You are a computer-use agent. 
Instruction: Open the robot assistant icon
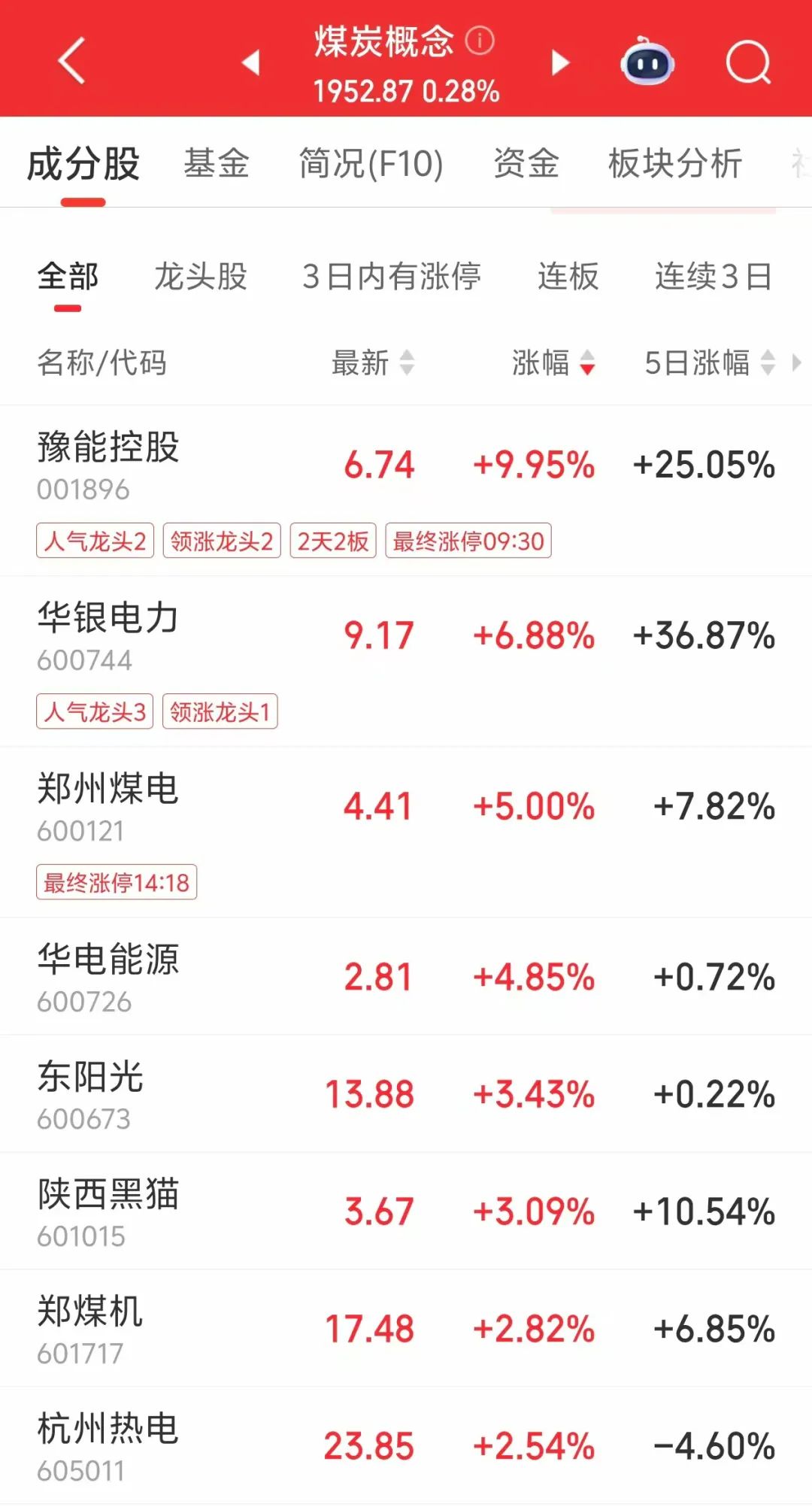[x=647, y=61]
